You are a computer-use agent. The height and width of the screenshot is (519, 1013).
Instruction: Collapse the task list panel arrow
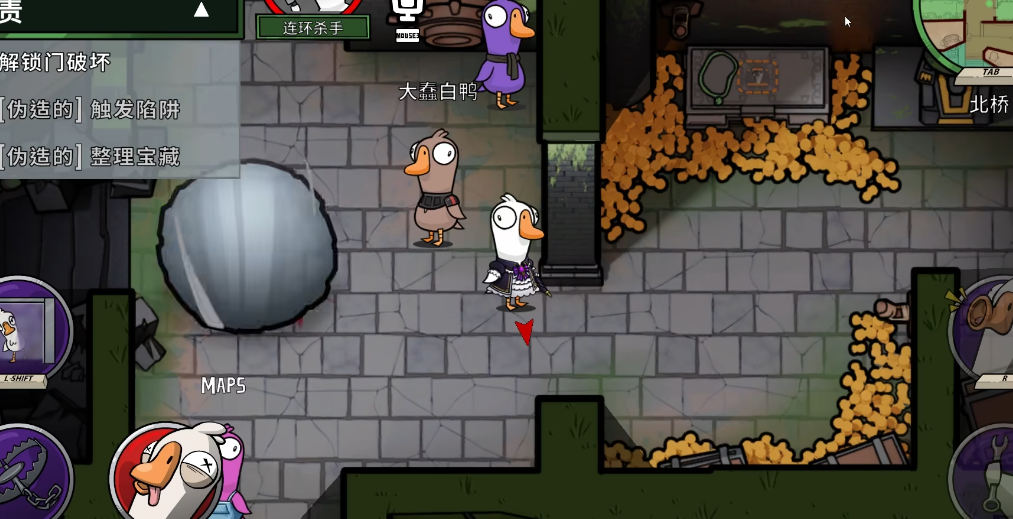(x=201, y=10)
